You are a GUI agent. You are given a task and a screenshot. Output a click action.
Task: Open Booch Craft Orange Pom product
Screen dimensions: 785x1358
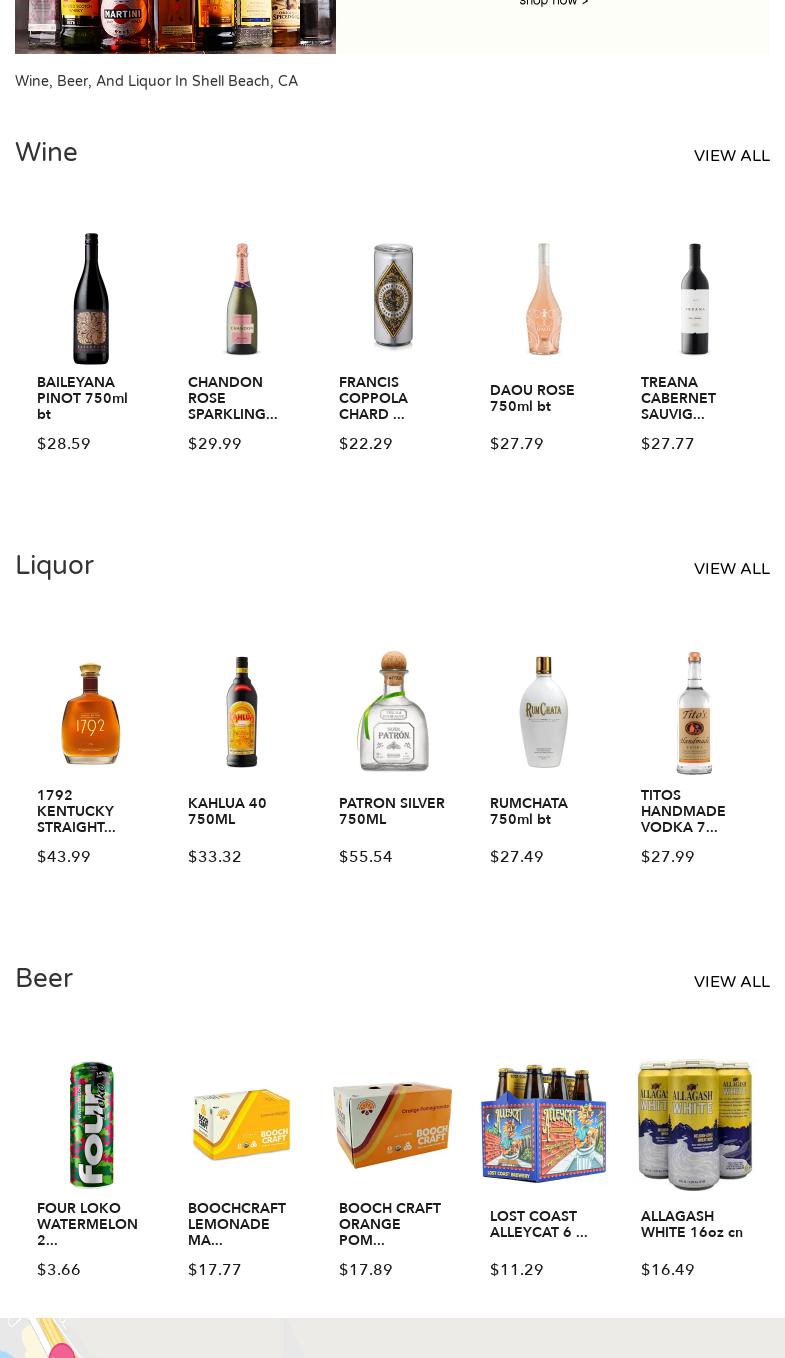[392, 1126]
